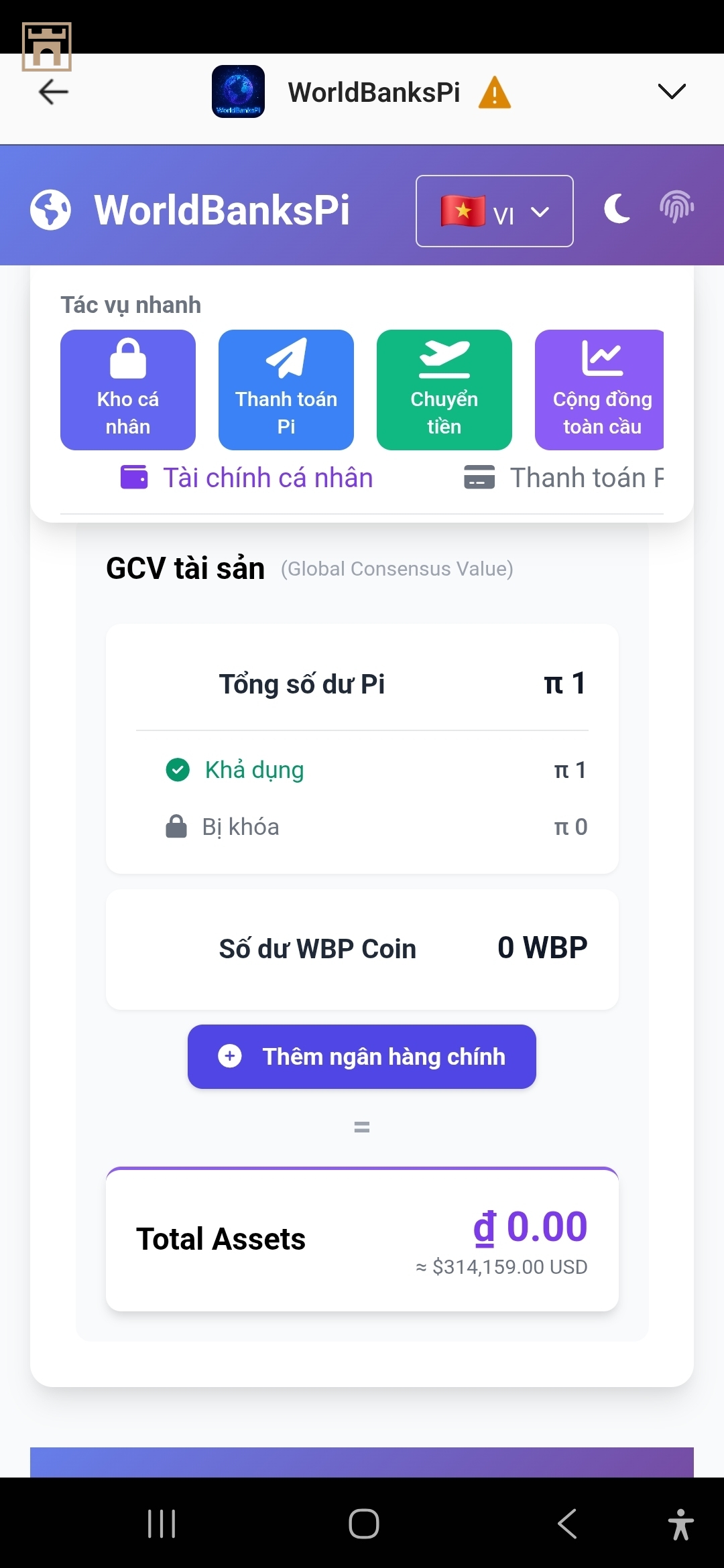Tap the fingerprint icon
724x1568 pixels.
click(x=676, y=207)
